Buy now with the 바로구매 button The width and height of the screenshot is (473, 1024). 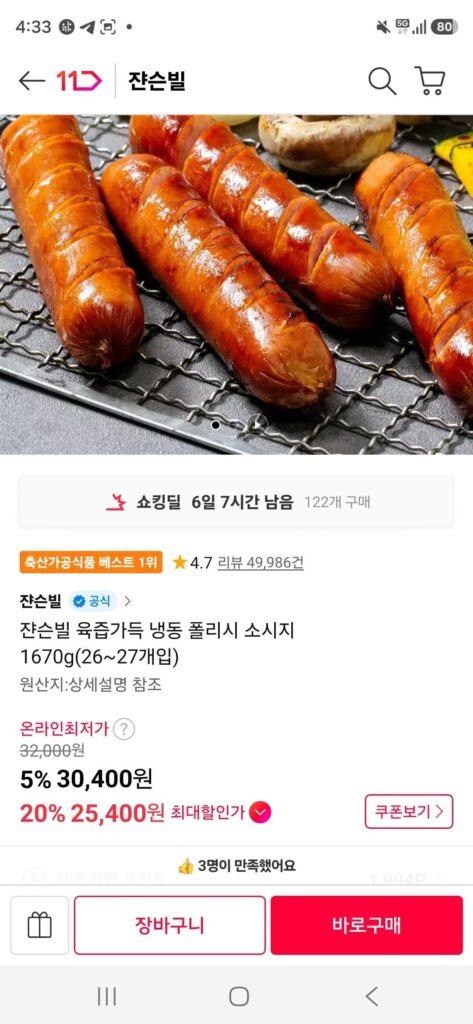click(367, 925)
